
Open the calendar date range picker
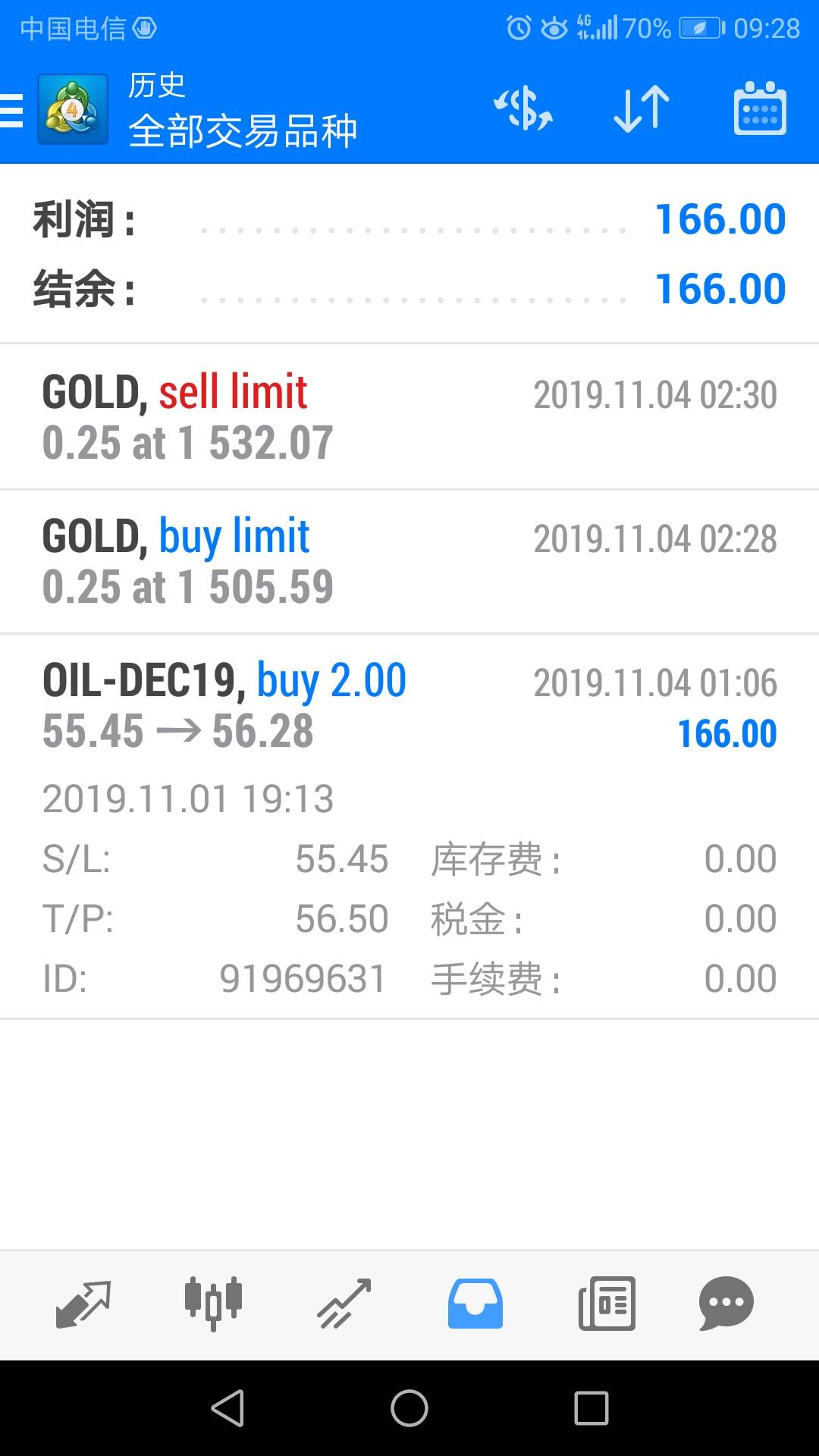[x=760, y=109]
